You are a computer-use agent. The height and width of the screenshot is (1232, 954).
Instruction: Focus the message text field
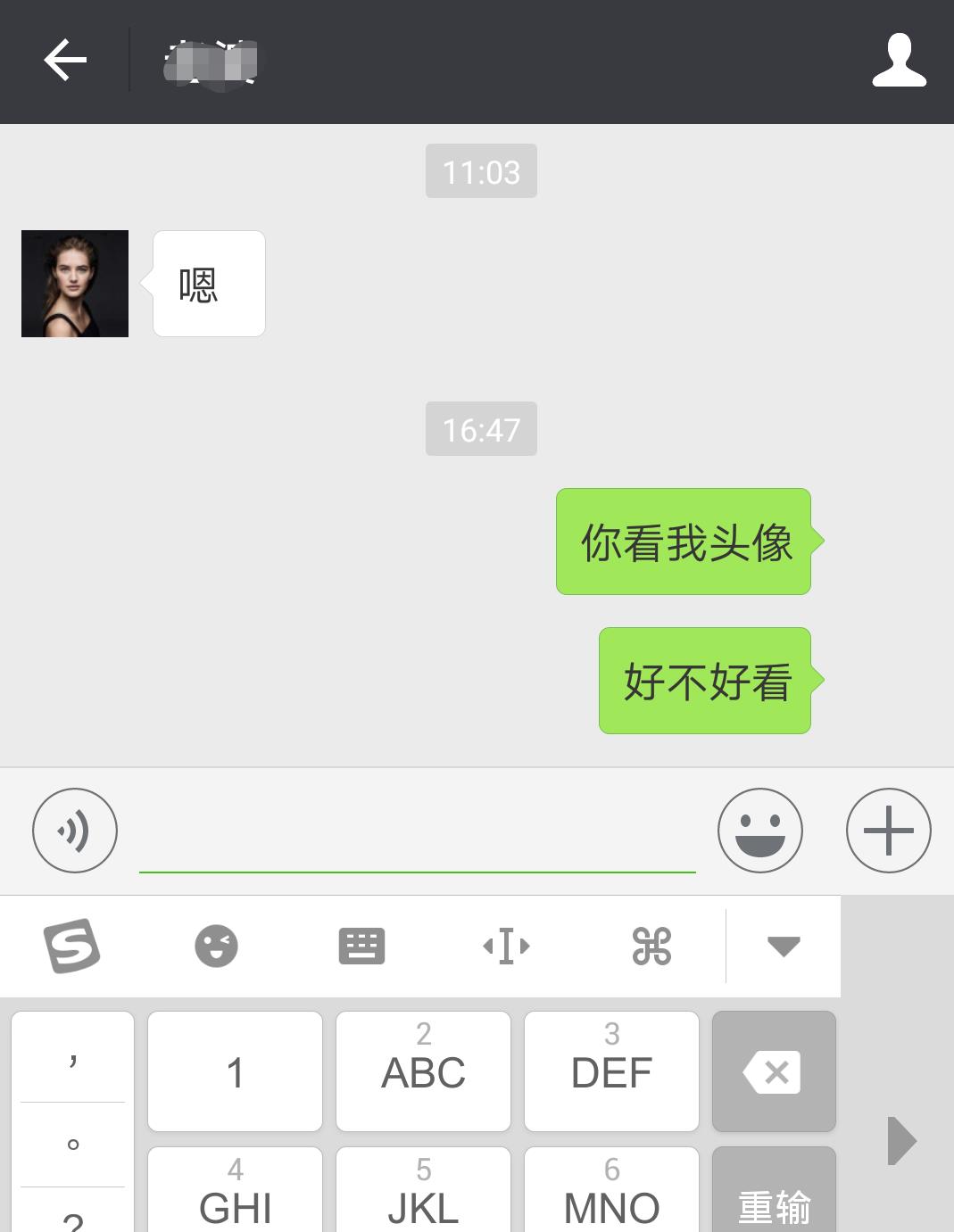click(417, 834)
